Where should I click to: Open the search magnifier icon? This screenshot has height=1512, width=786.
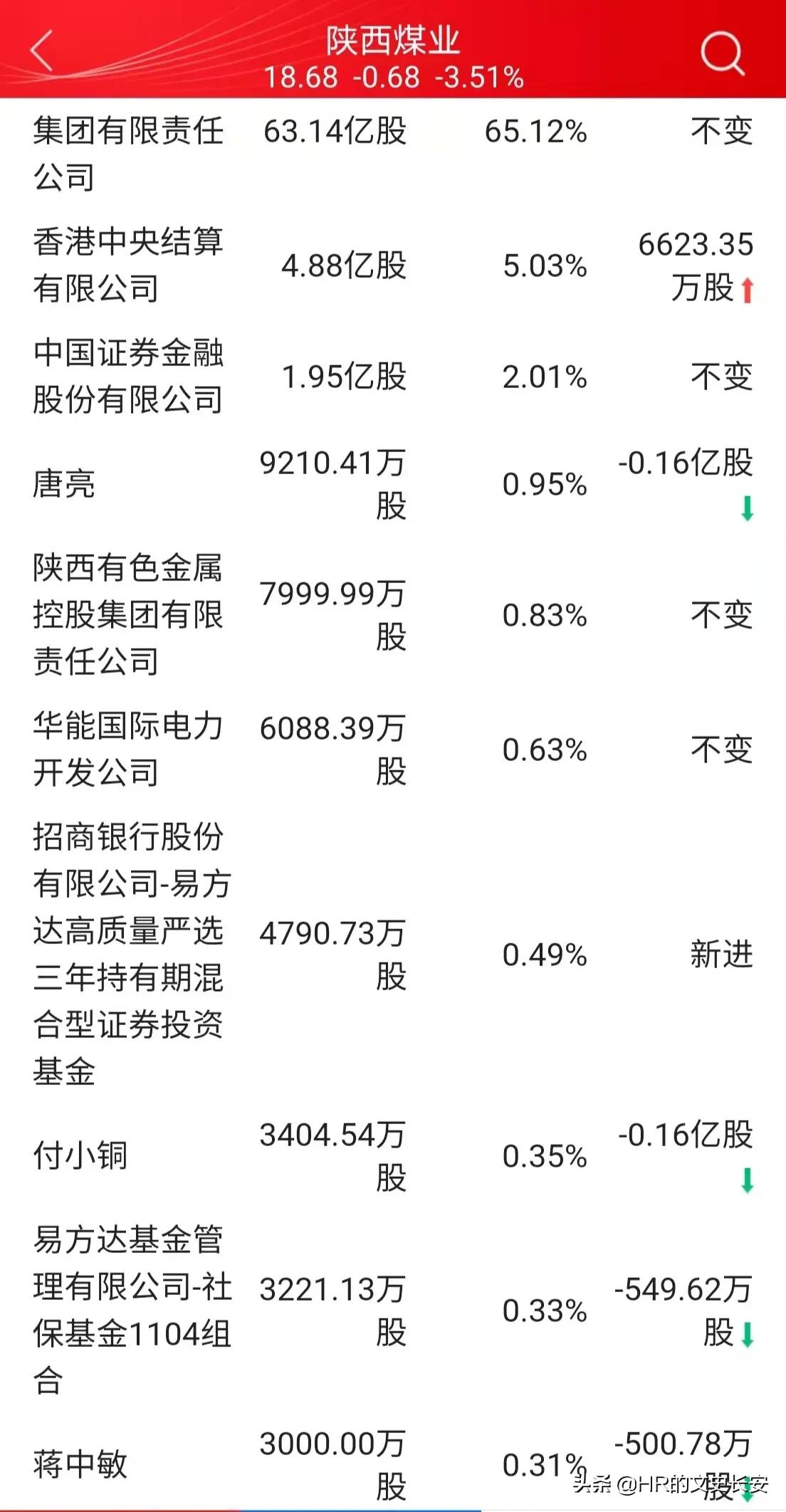(722, 53)
